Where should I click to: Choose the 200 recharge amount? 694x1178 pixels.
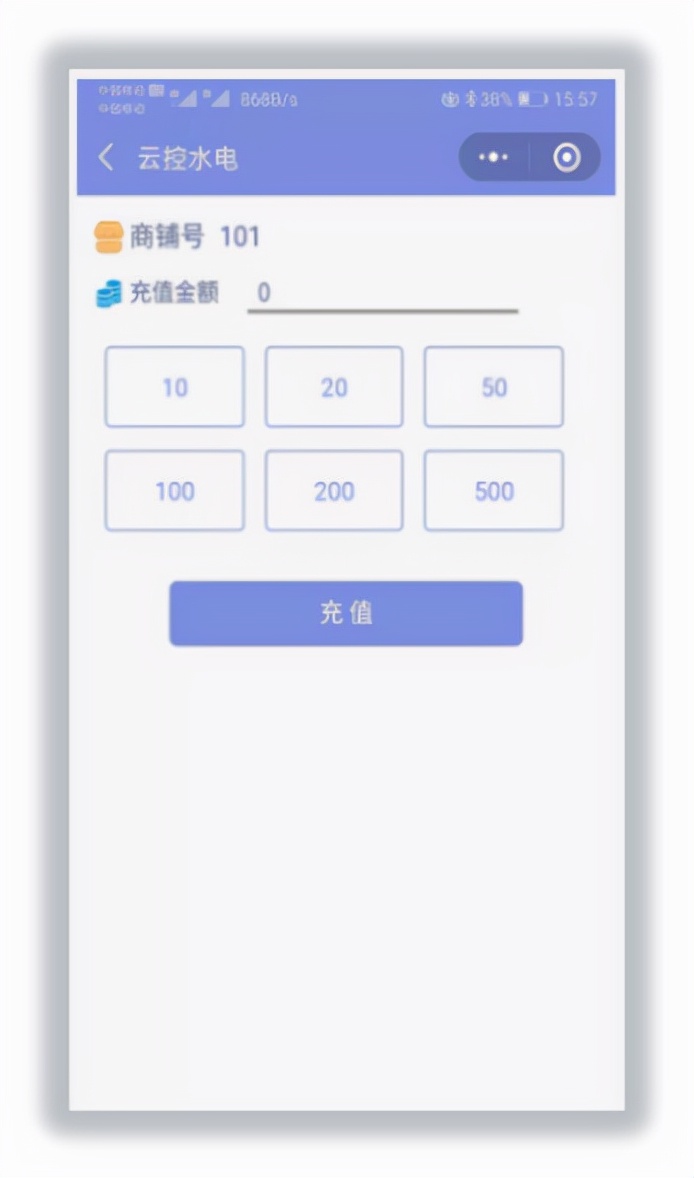click(334, 491)
